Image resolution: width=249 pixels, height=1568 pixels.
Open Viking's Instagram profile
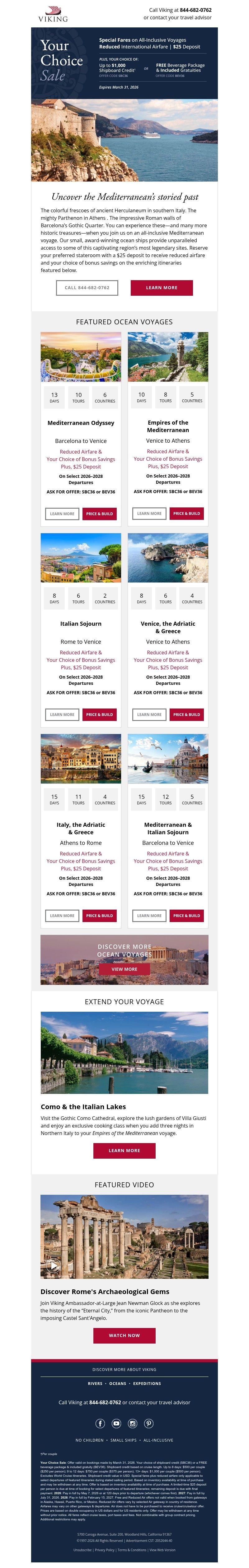[x=132, y=1423]
